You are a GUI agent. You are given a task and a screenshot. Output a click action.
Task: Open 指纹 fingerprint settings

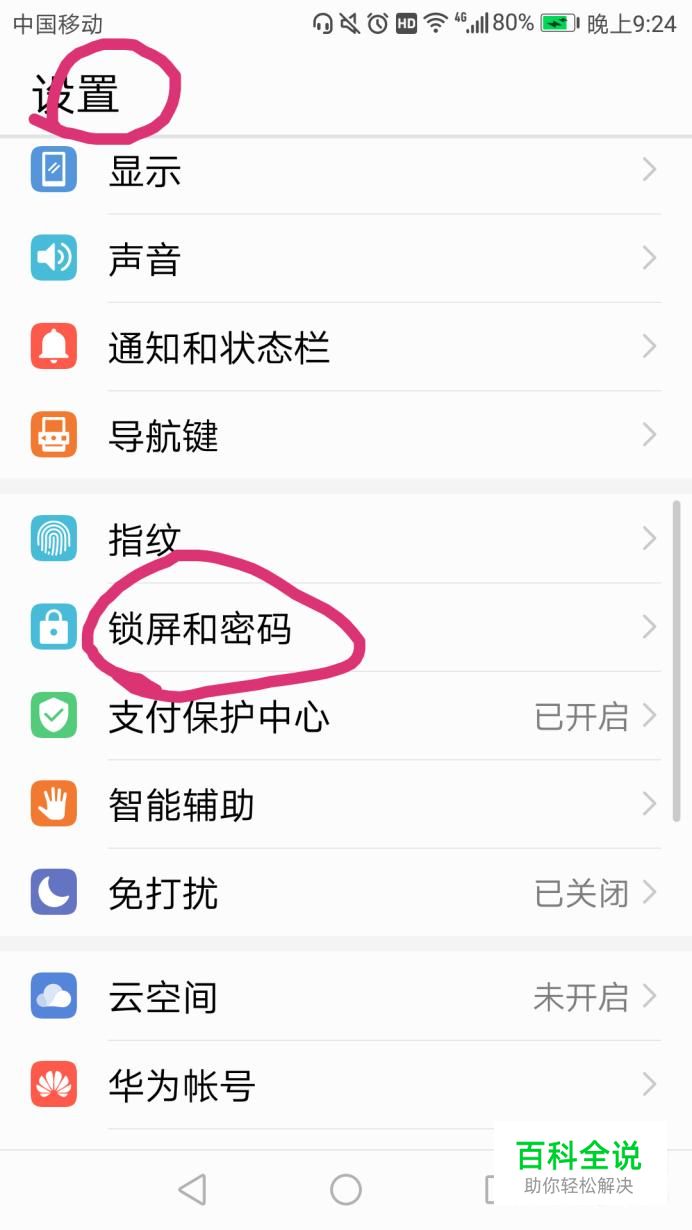click(345, 540)
